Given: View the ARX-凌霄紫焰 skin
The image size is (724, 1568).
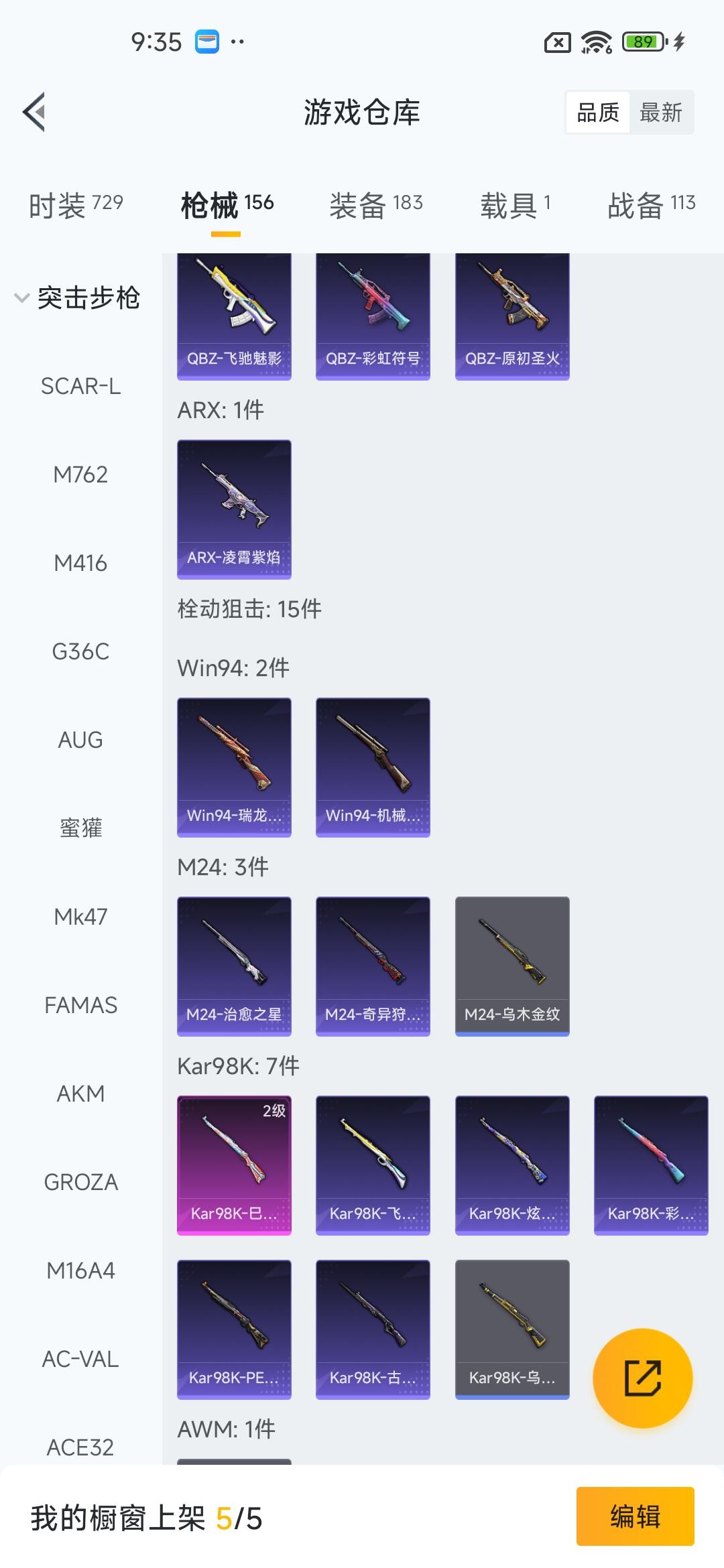Looking at the screenshot, I should [234, 509].
